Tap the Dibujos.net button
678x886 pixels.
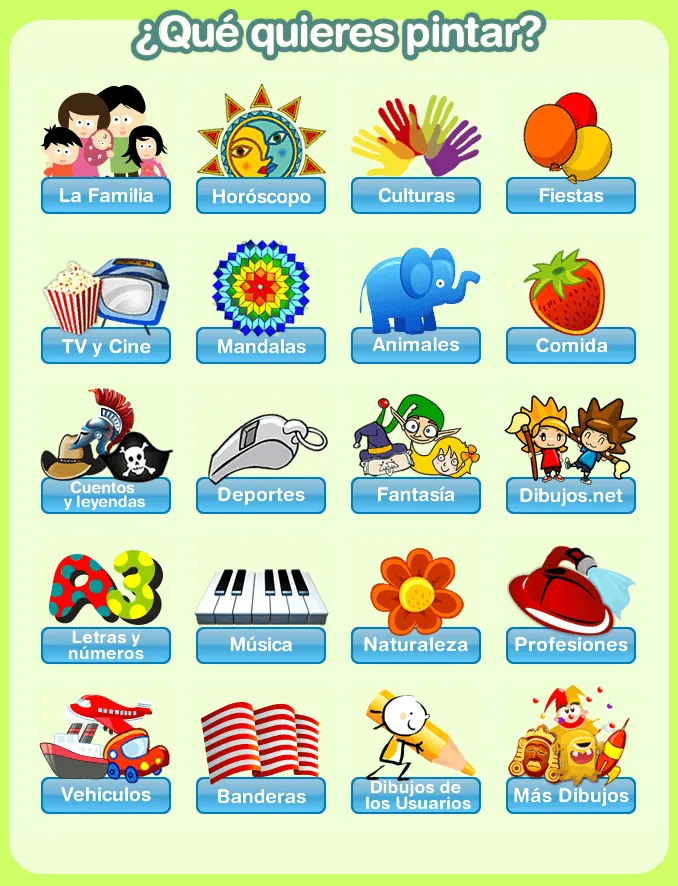571,495
